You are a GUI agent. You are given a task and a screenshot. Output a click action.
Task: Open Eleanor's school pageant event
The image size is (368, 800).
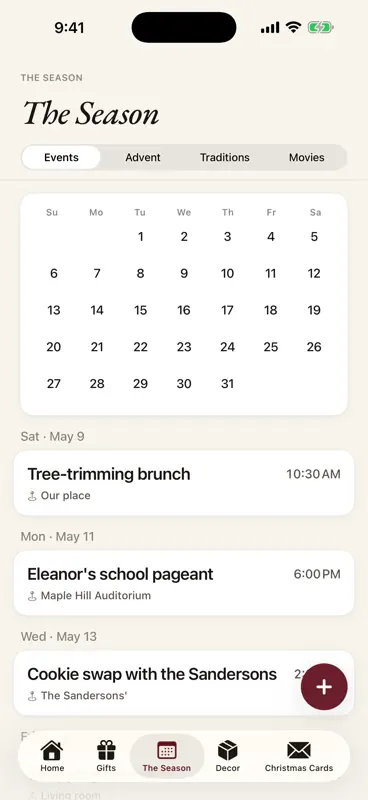tap(184, 583)
